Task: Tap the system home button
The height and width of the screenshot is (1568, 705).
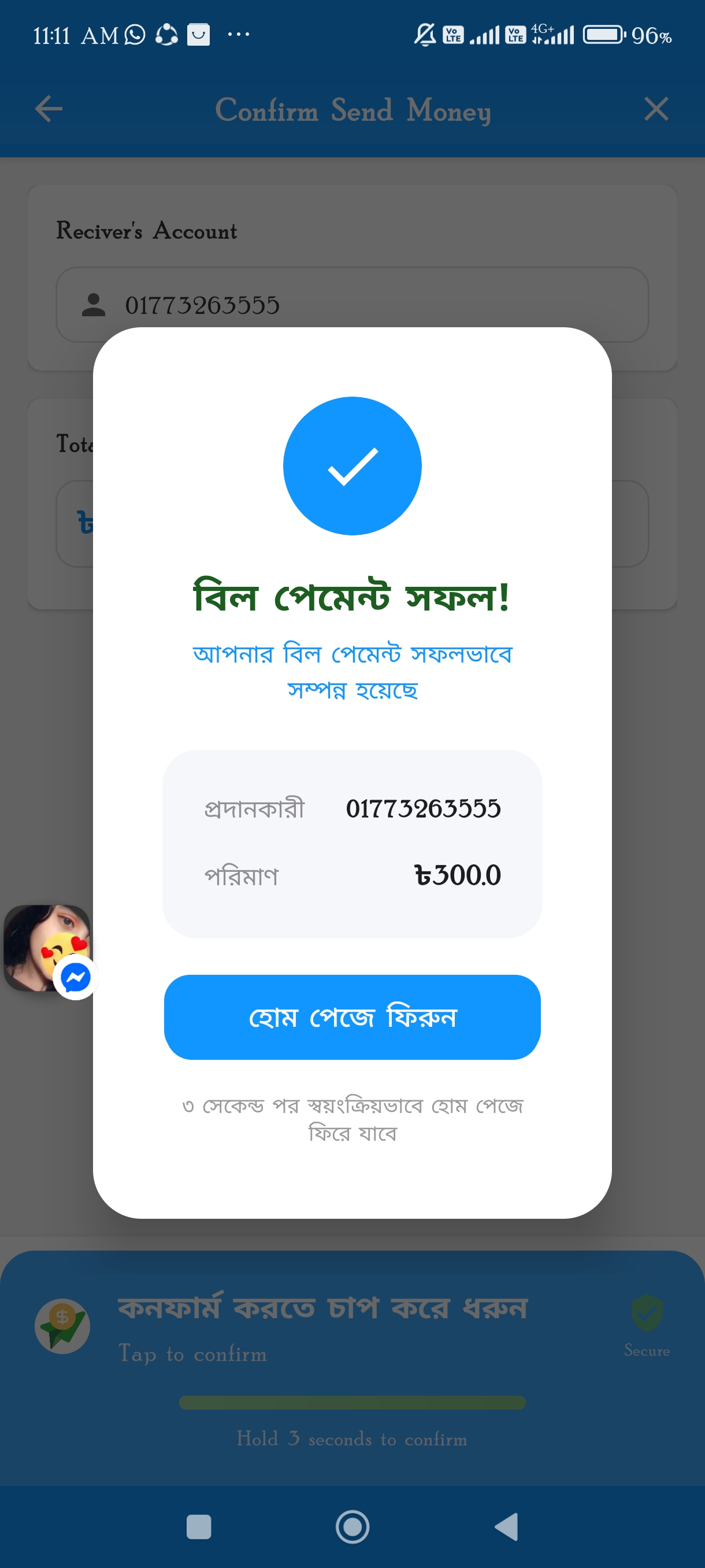Action: coord(352,1526)
